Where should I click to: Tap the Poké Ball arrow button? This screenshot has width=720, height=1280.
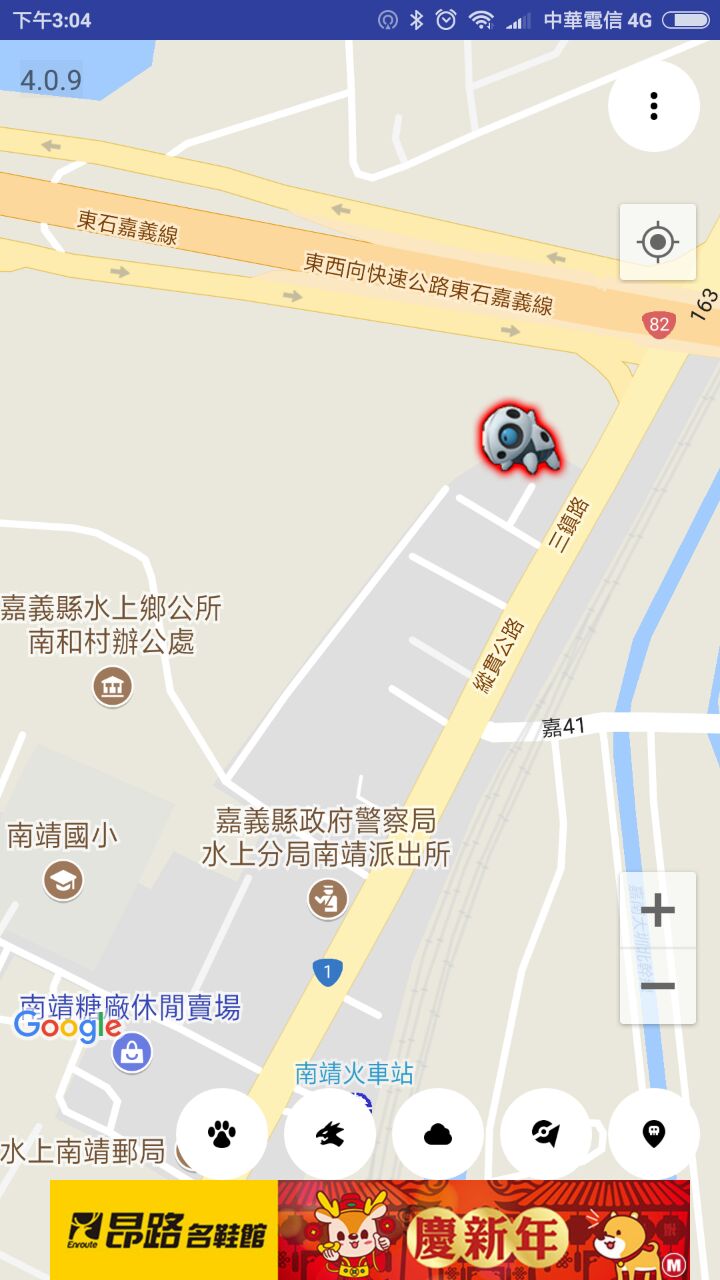(x=546, y=1134)
